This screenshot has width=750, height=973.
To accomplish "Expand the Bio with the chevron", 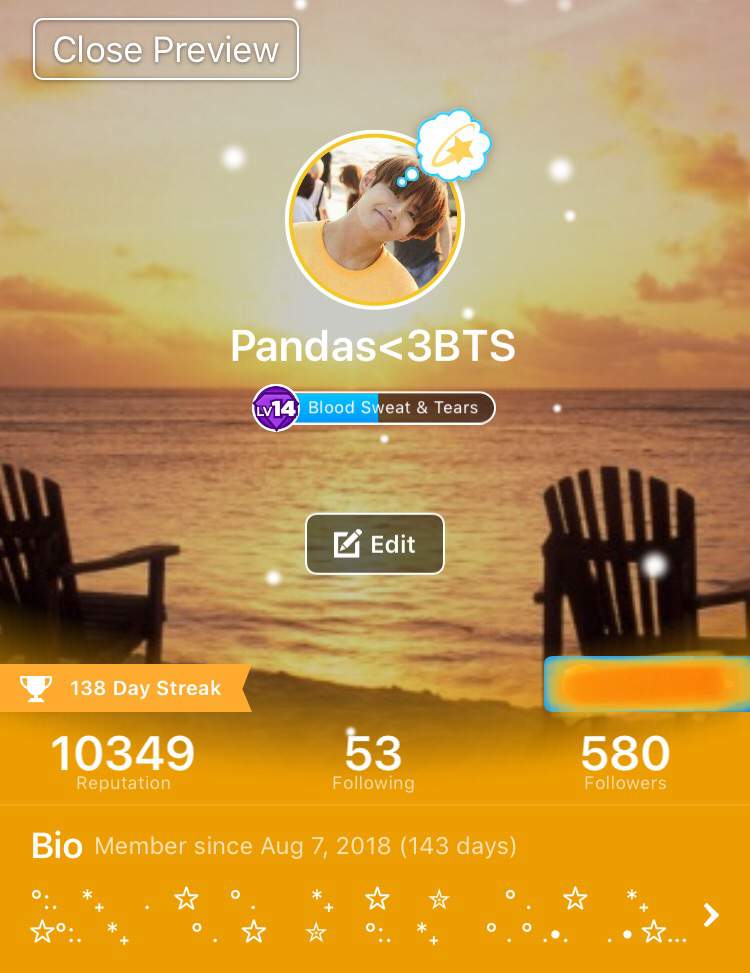I will coord(711,915).
